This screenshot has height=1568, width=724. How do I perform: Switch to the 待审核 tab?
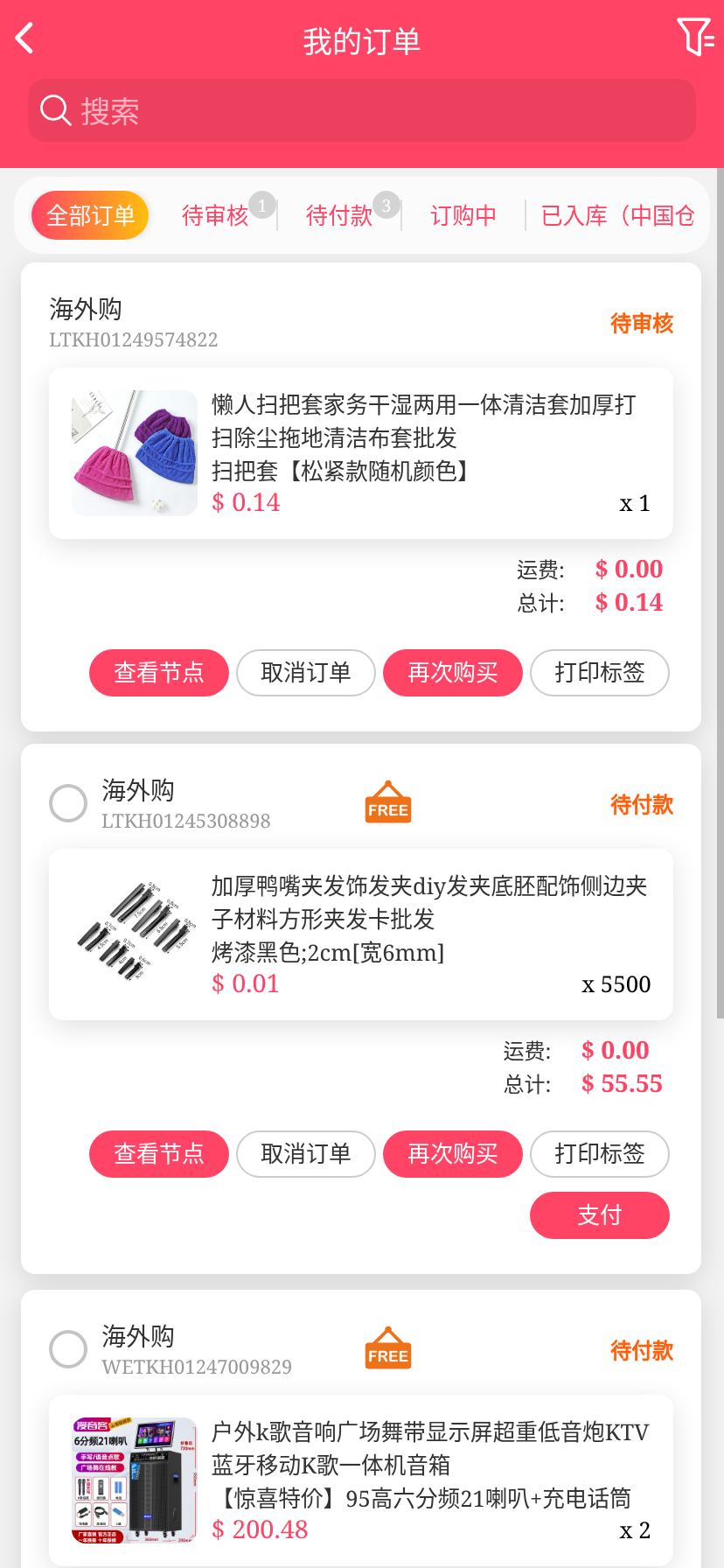(215, 215)
